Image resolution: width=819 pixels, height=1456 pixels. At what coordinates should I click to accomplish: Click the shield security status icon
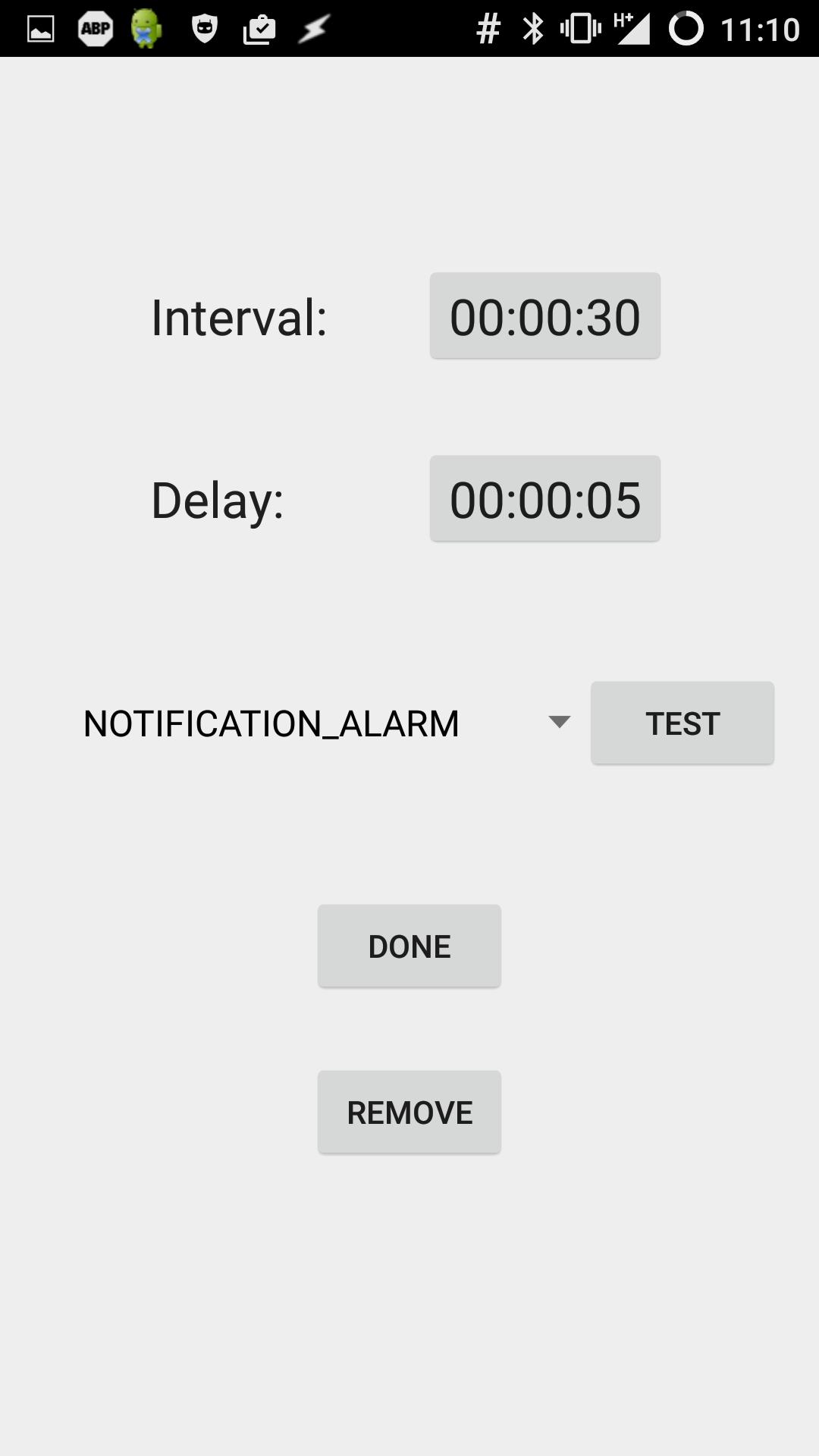[x=202, y=29]
